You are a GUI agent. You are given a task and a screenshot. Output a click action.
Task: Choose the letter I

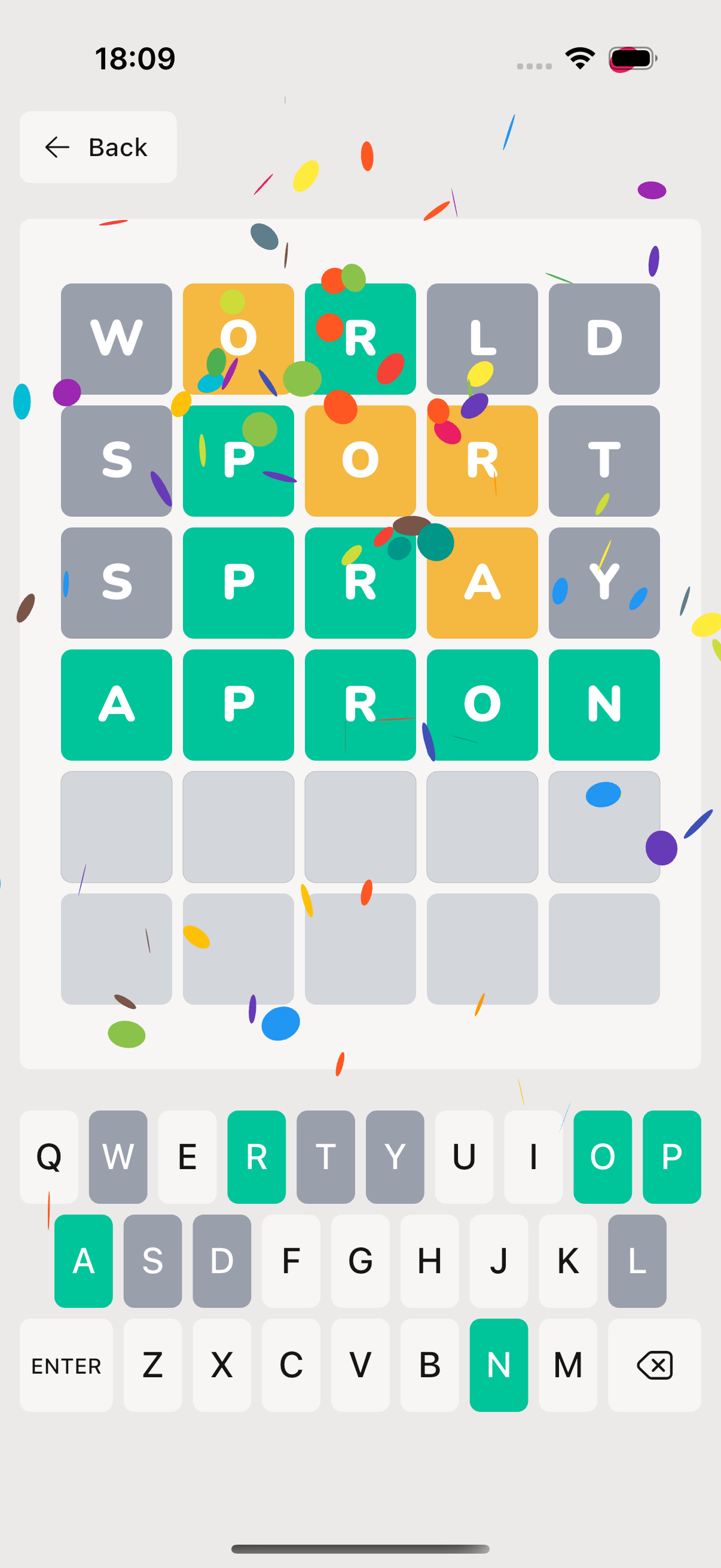tap(533, 1157)
